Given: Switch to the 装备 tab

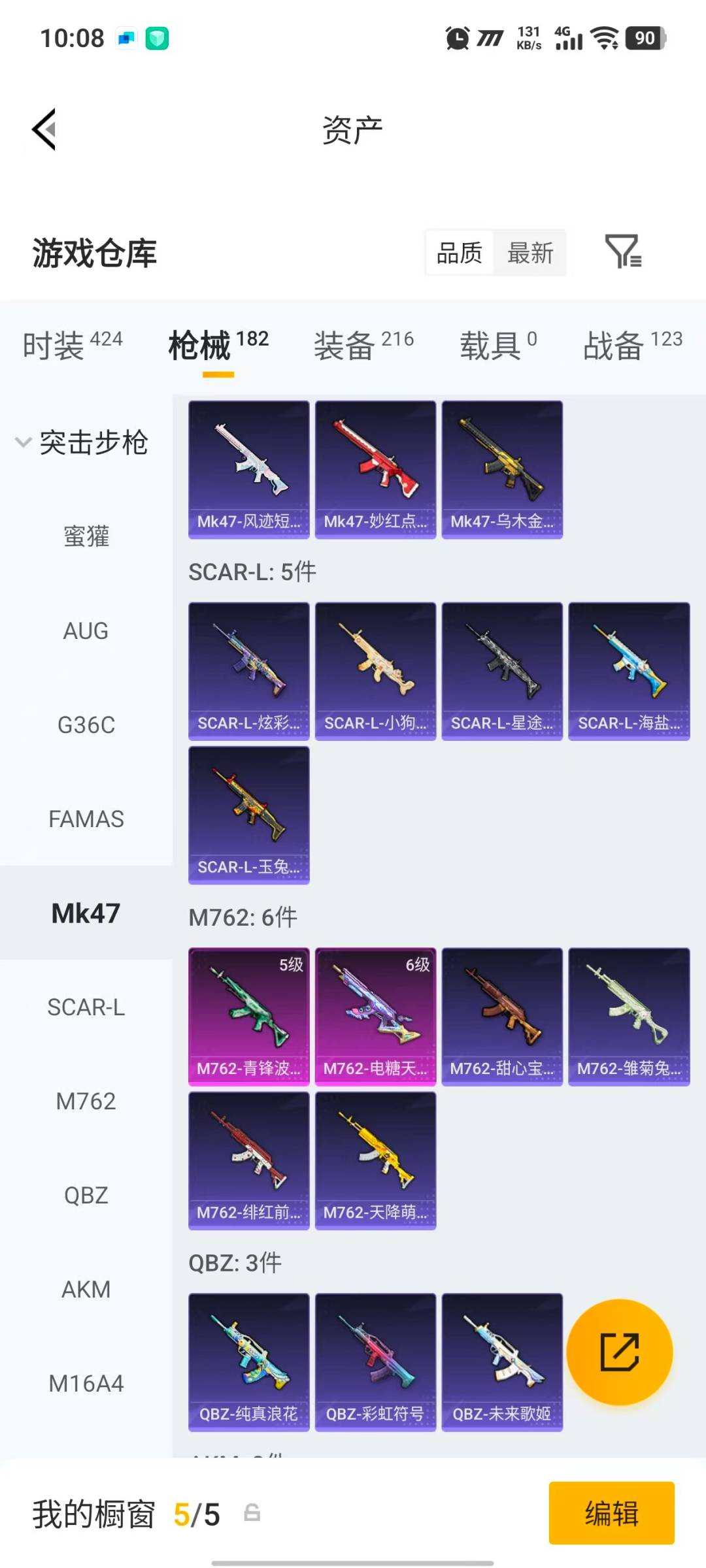Looking at the screenshot, I should [363, 345].
